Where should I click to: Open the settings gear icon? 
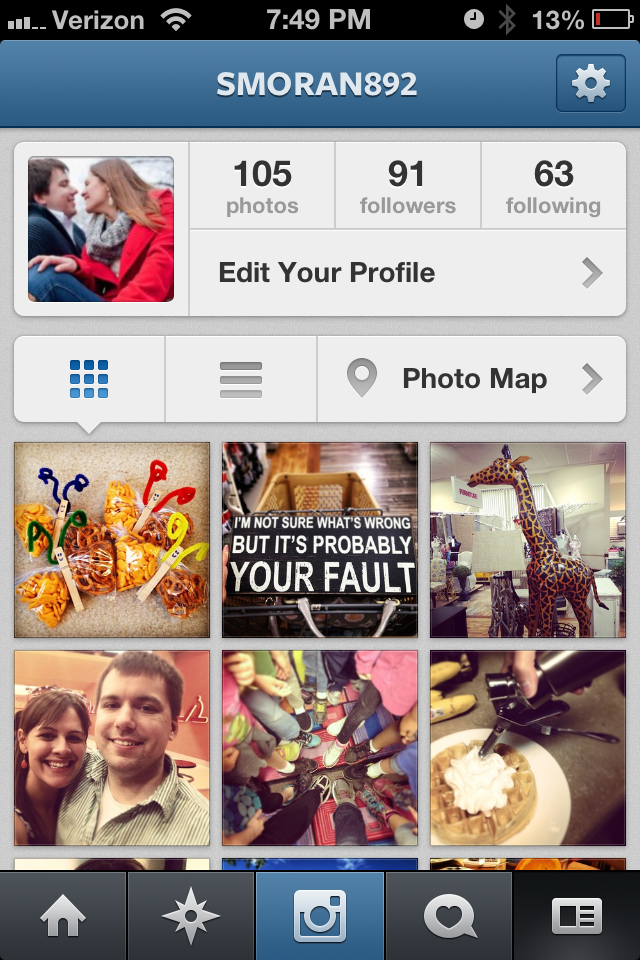point(590,84)
